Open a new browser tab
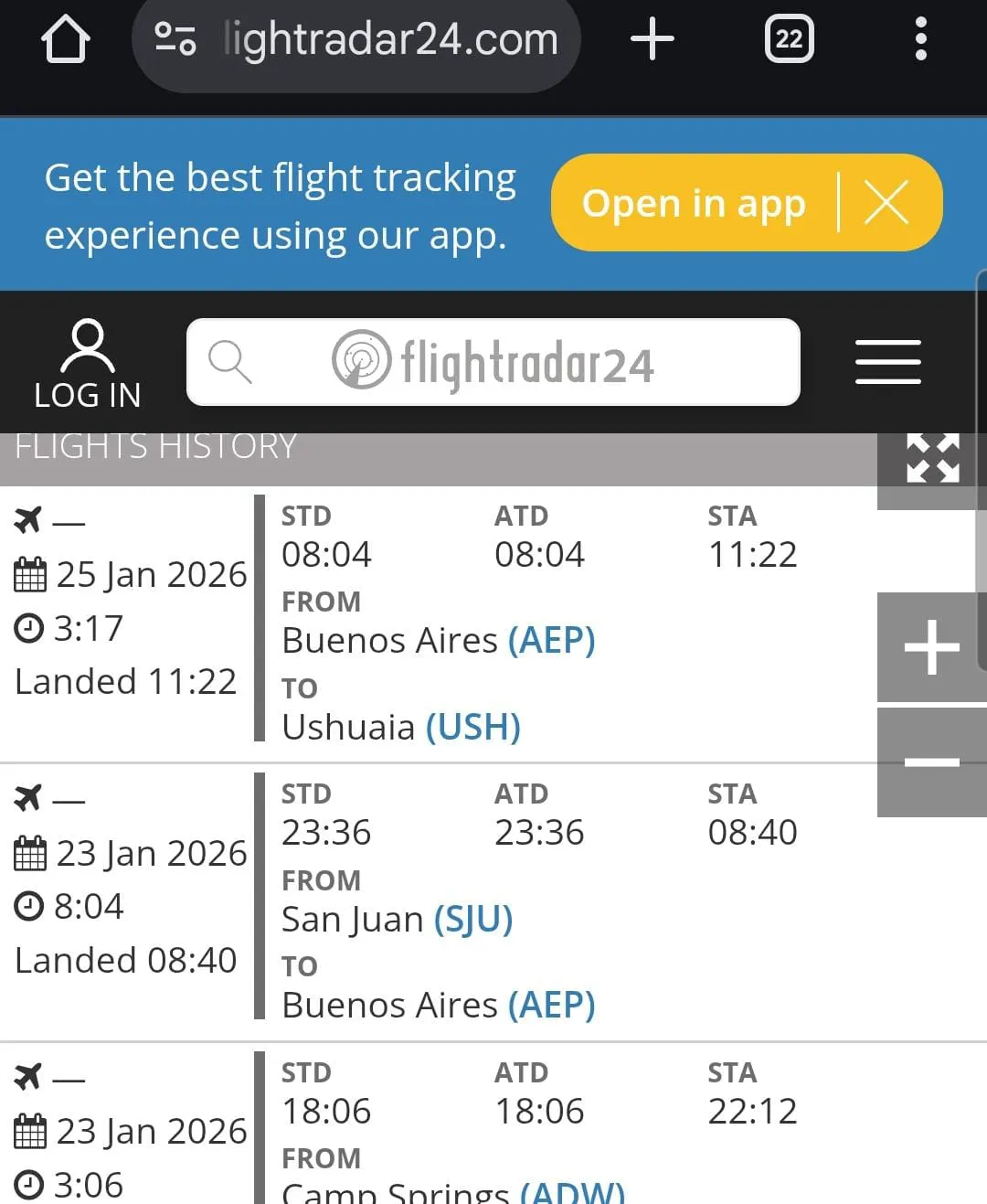The height and width of the screenshot is (1204, 987). pyautogui.click(x=653, y=40)
